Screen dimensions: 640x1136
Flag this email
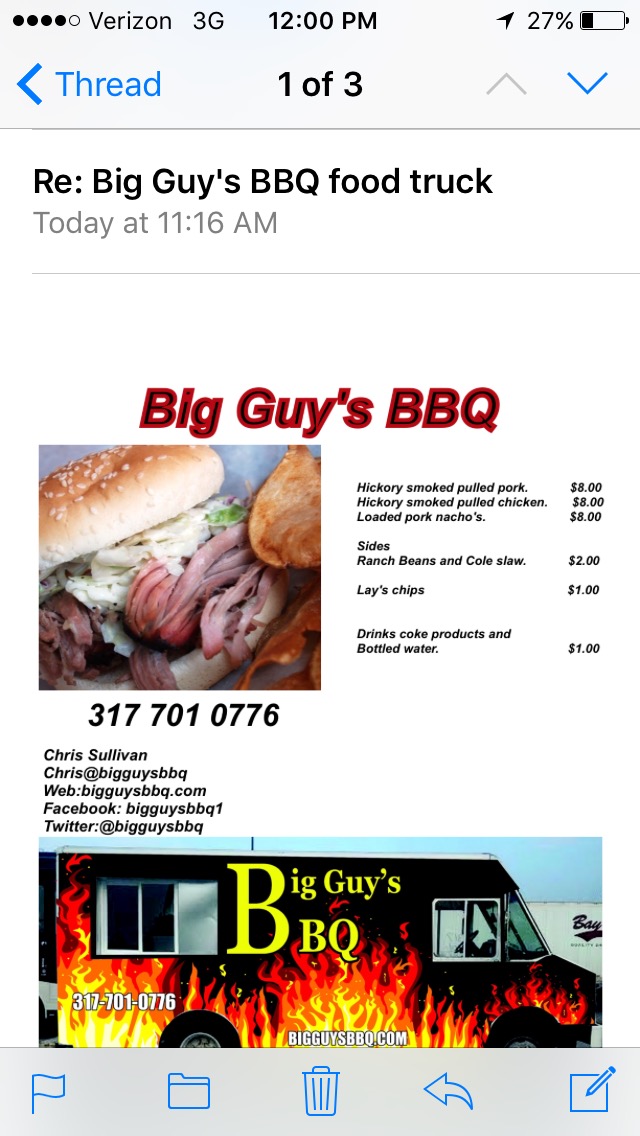(x=49, y=1093)
